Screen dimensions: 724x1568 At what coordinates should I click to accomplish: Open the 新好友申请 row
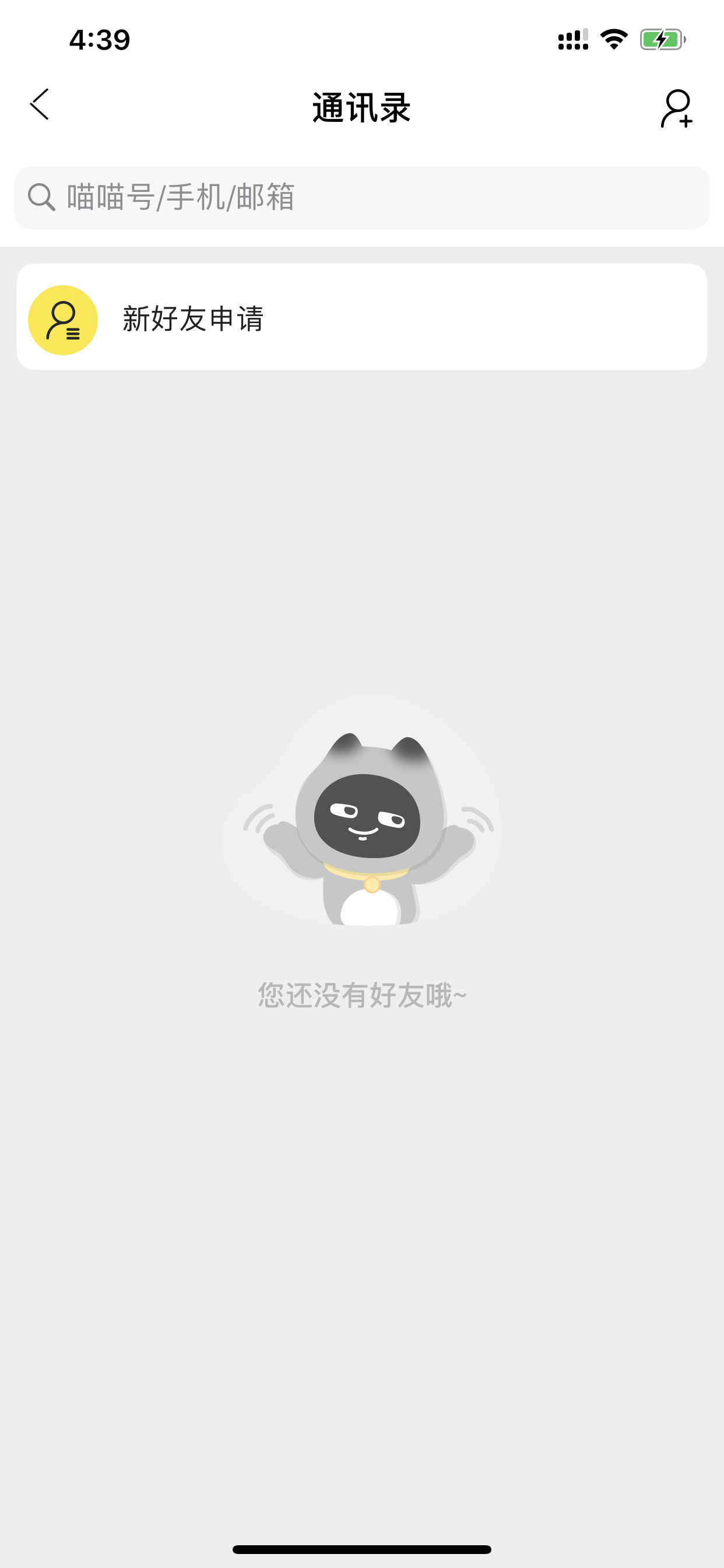[362, 317]
